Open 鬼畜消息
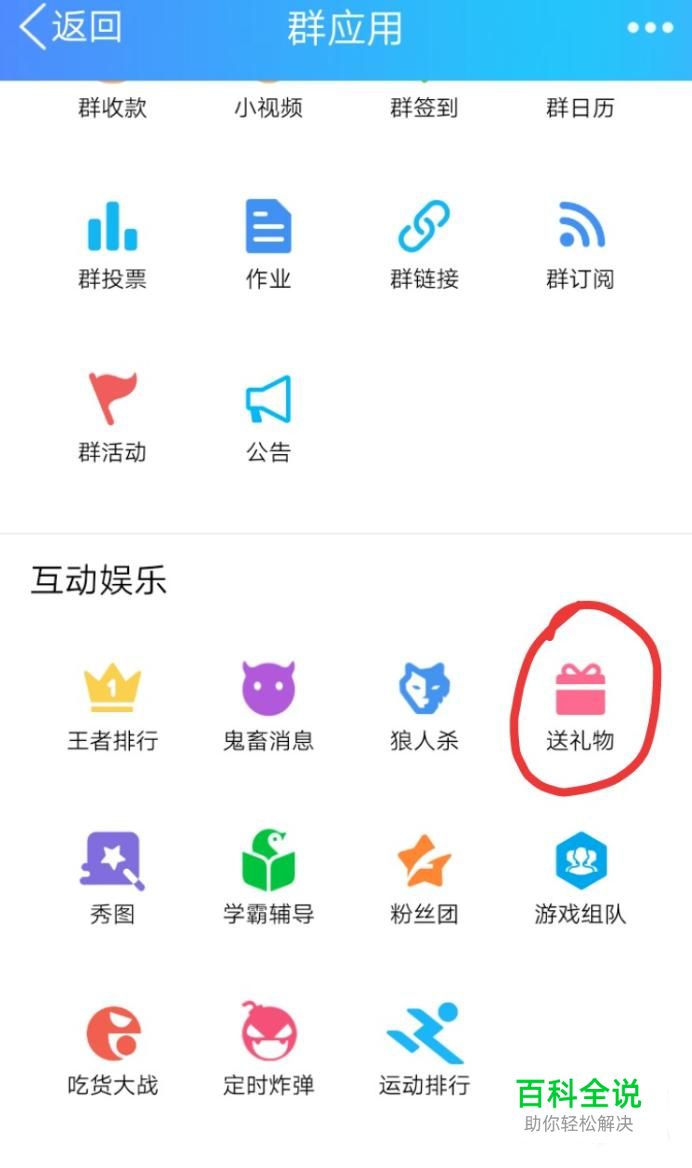692x1168 pixels. (268, 708)
